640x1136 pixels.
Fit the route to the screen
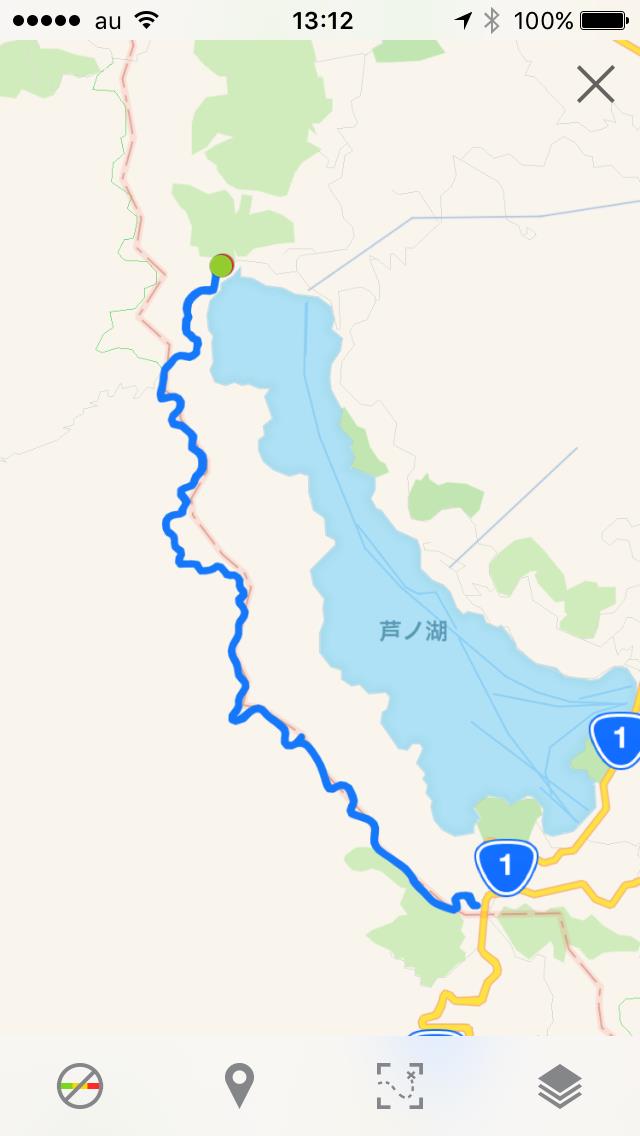[400, 1085]
